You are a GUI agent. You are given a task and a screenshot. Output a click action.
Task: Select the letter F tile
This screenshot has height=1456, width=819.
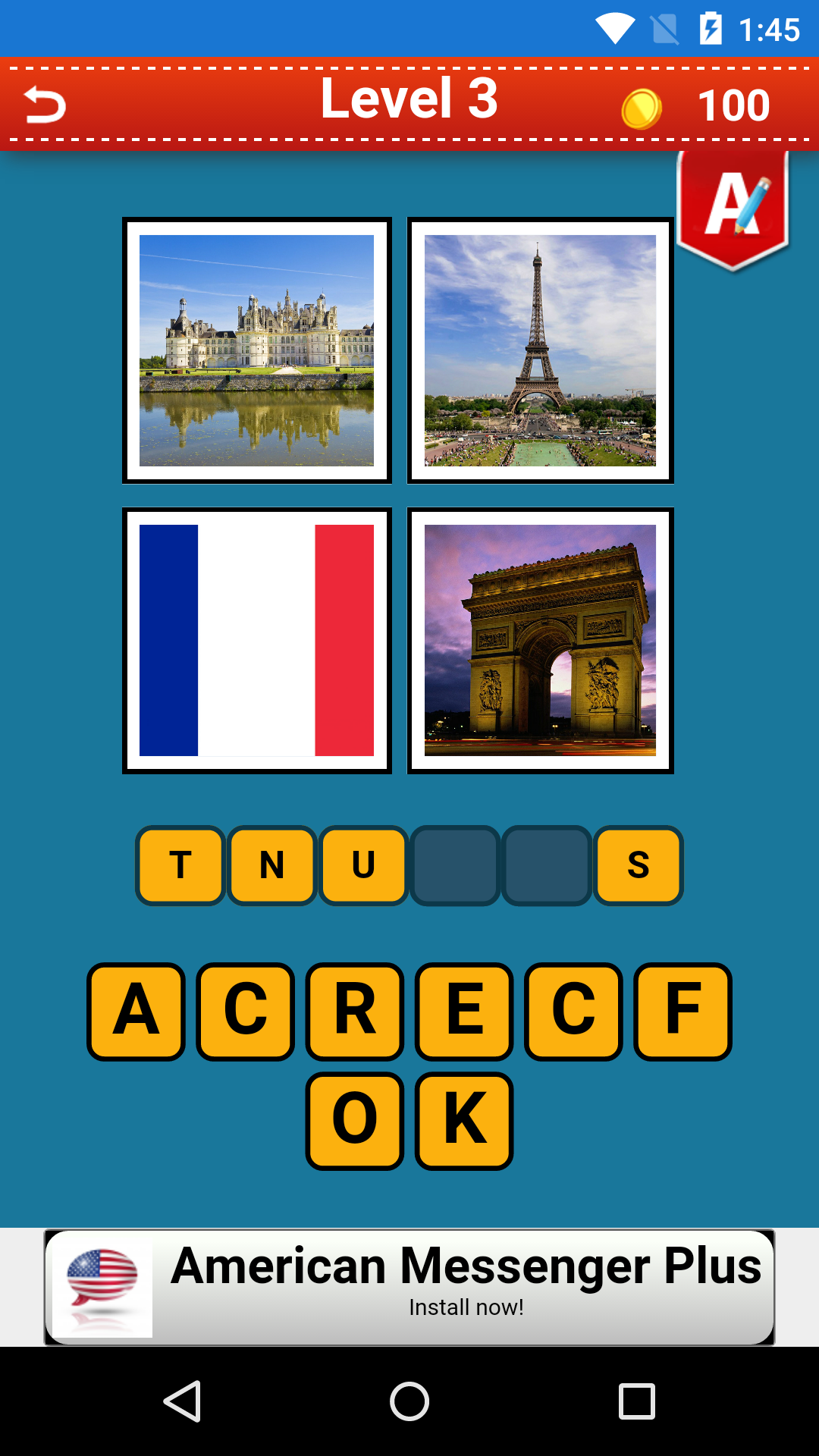682,1010
